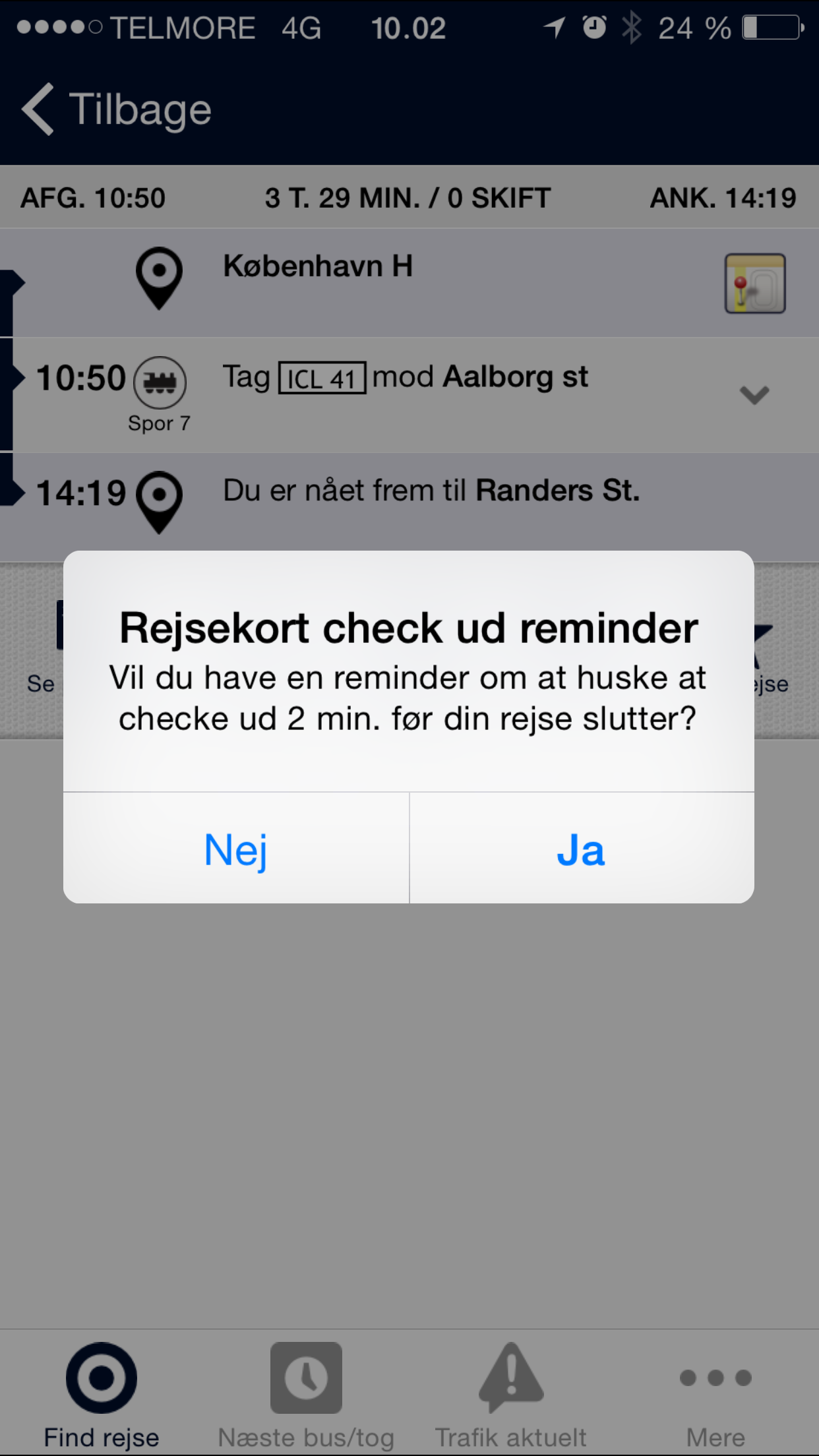Decline the Rejsekort reminder with Nej
Screen dimensions: 819x1456
(x=236, y=849)
